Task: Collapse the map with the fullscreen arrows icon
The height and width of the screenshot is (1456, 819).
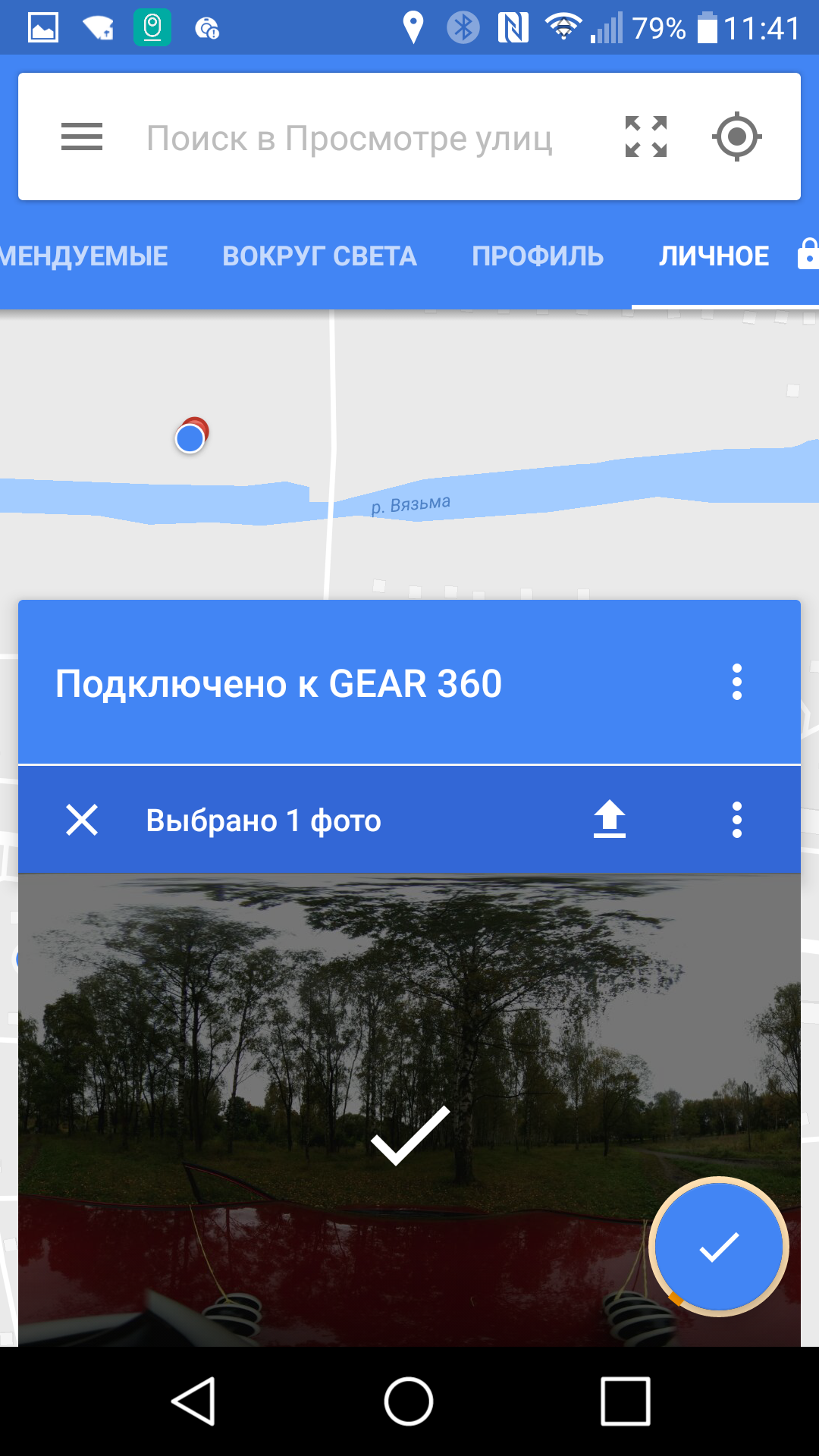Action: 646,137
